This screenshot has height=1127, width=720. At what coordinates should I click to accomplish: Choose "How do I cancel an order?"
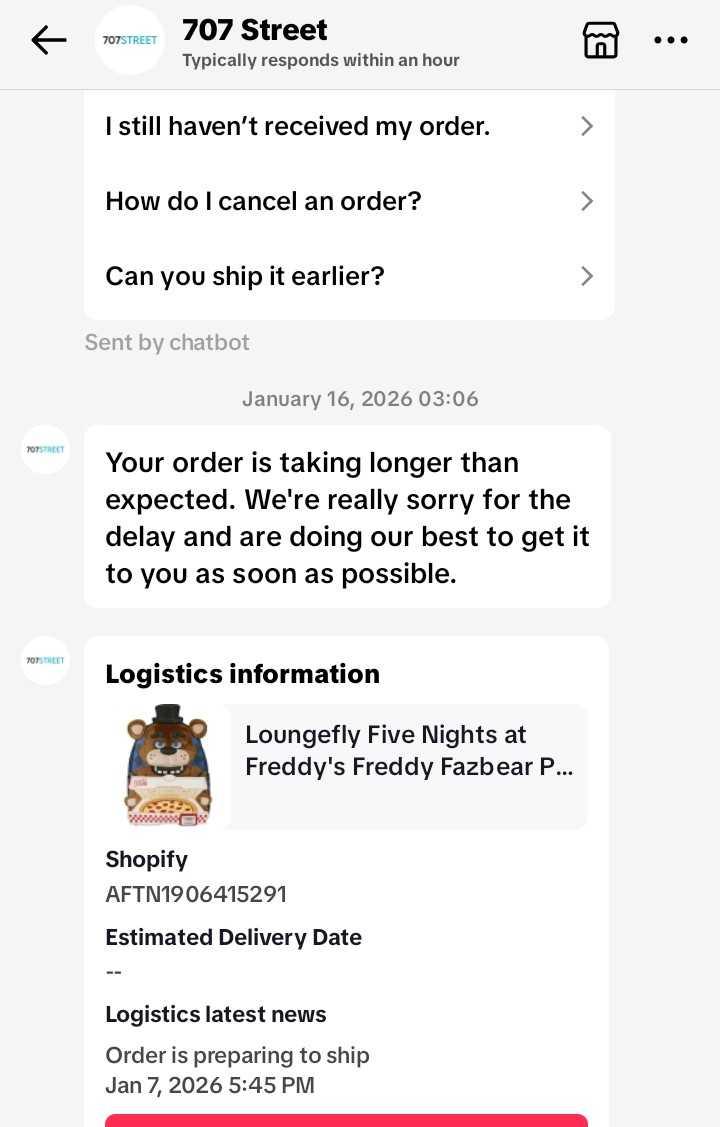pyautogui.click(x=348, y=201)
